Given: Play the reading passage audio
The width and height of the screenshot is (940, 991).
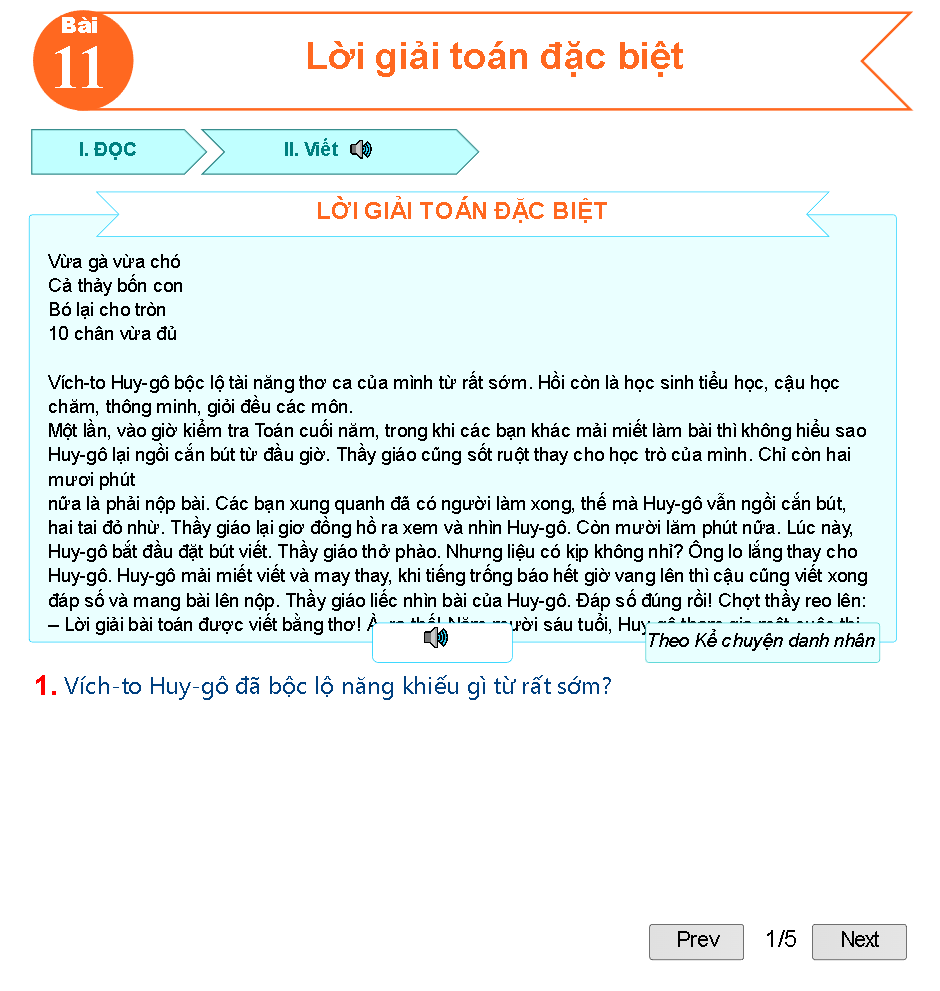Looking at the screenshot, I should tap(436, 639).
